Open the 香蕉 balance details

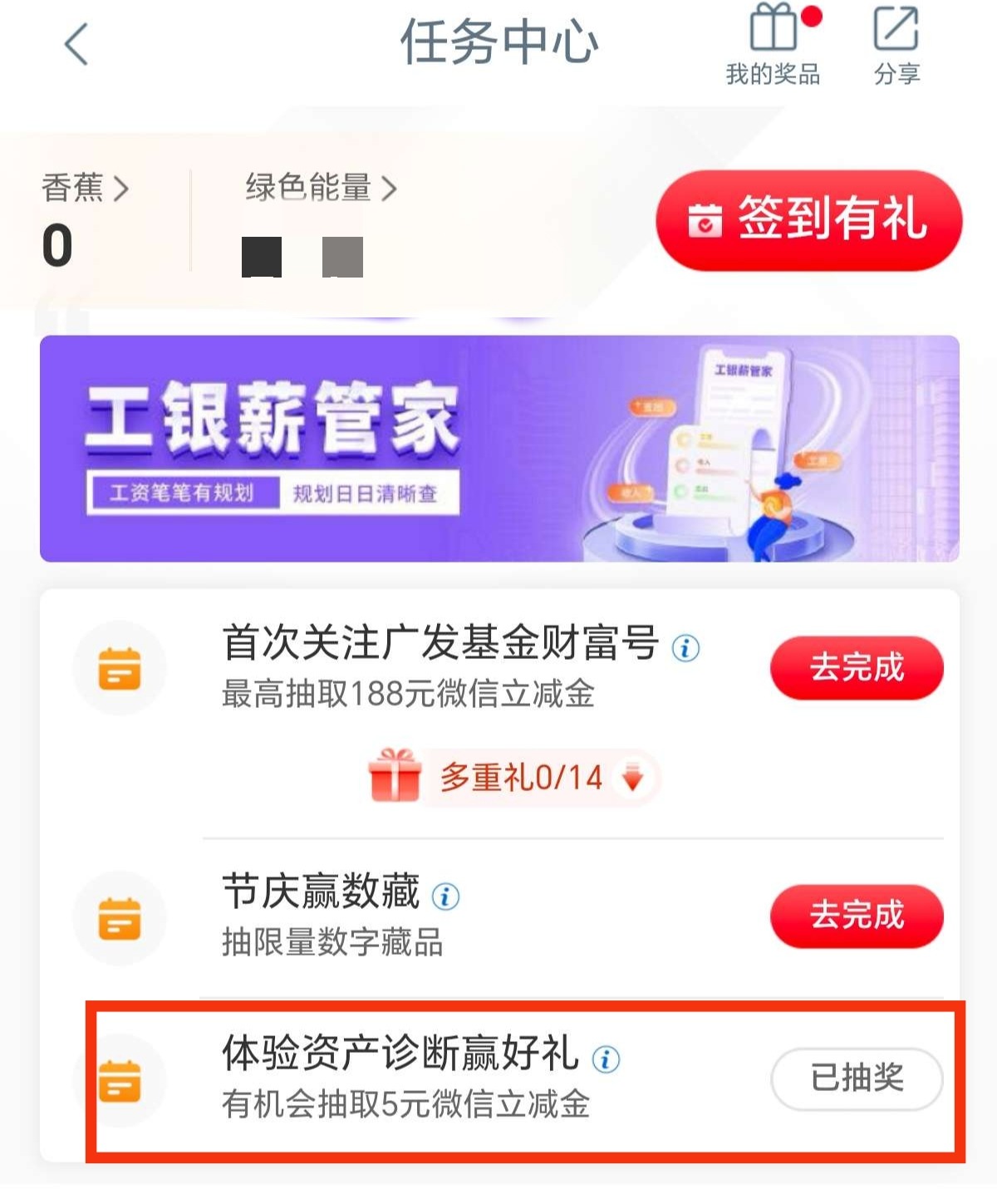(x=86, y=189)
